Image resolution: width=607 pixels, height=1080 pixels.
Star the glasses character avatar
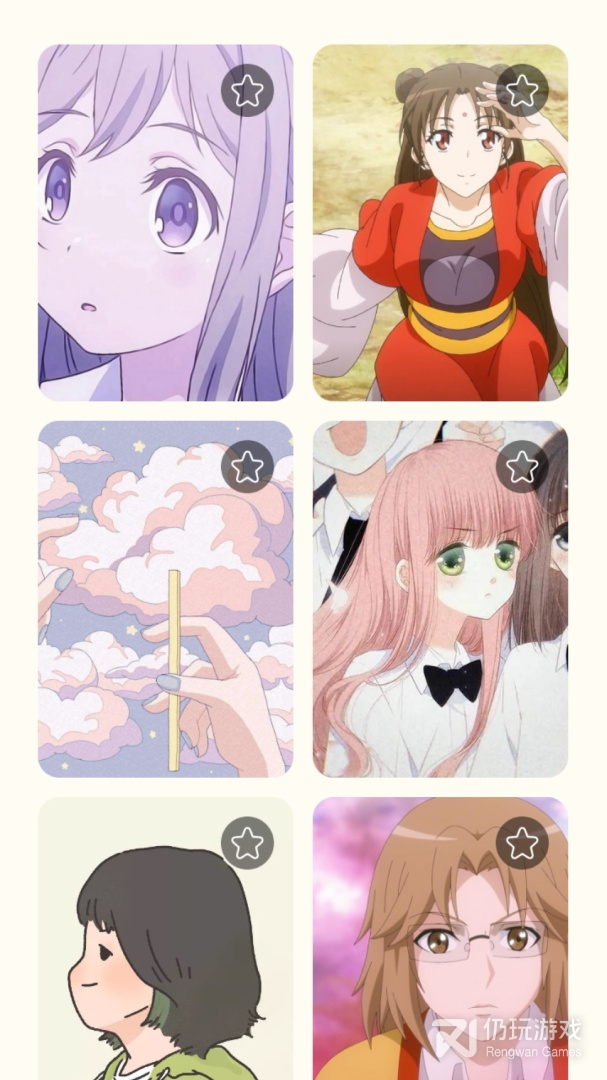[x=521, y=843]
